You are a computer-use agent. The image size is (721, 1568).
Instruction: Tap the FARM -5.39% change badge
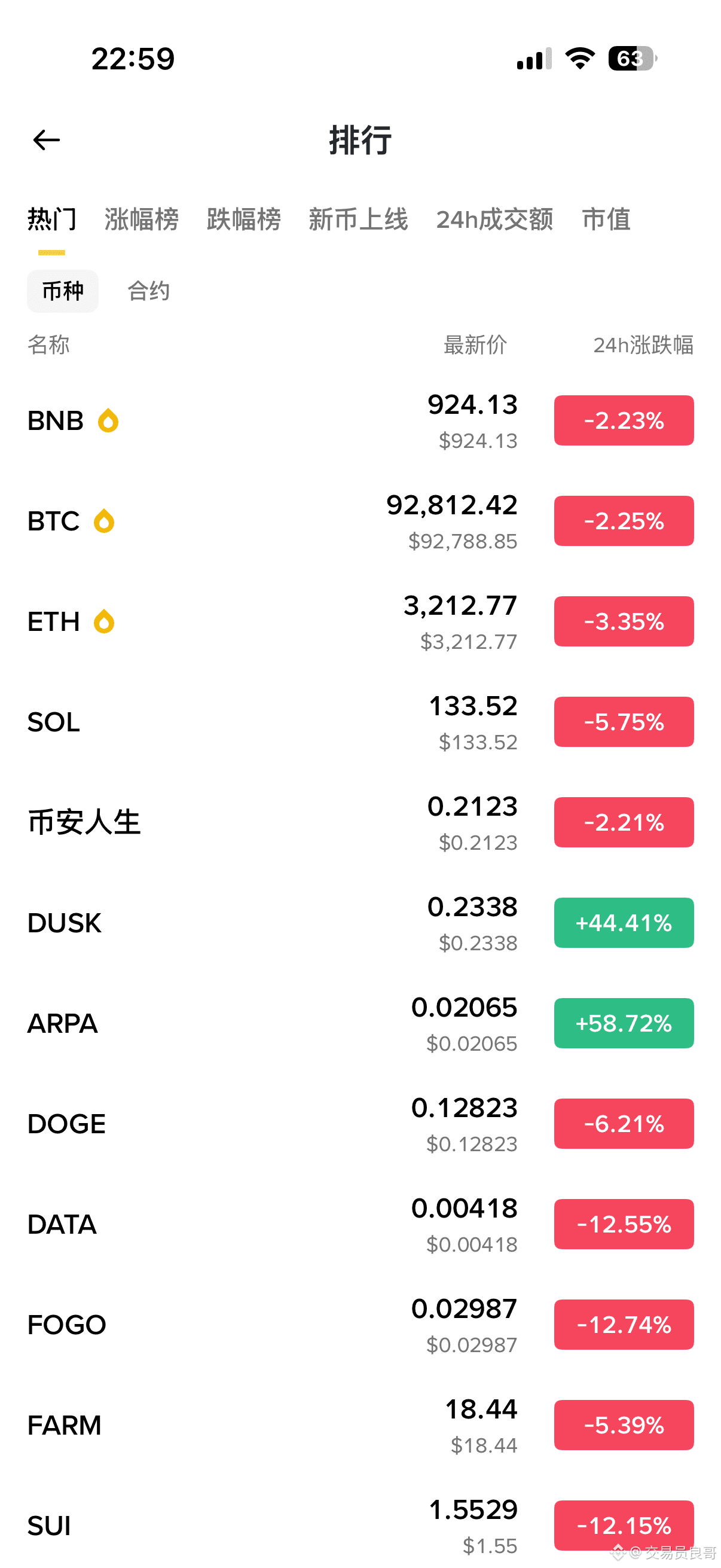click(x=624, y=1425)
